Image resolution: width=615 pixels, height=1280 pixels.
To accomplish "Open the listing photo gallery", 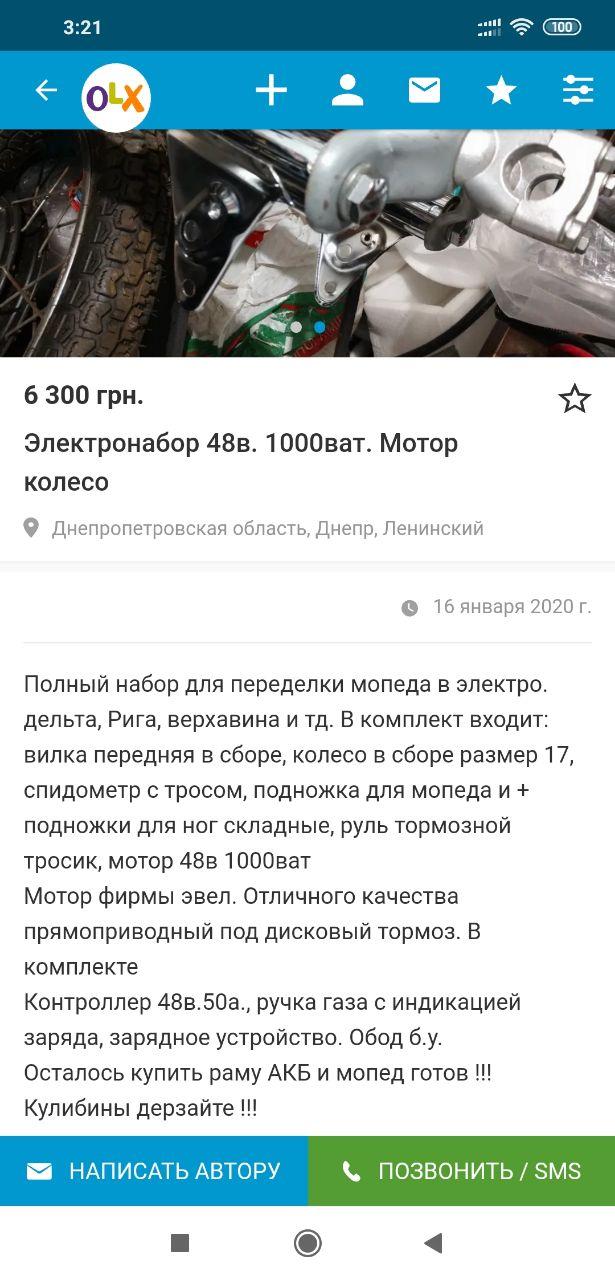I will (x=307, y=243).
